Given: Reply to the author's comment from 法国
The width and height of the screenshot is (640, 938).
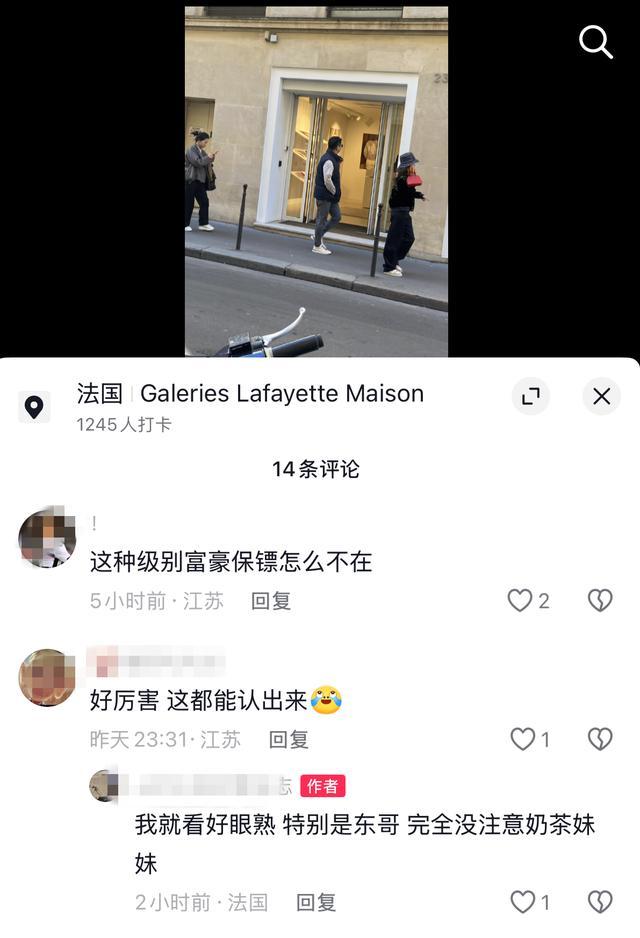Looking at the screenshot, I should pyautogui.click(x=315, y=903).
